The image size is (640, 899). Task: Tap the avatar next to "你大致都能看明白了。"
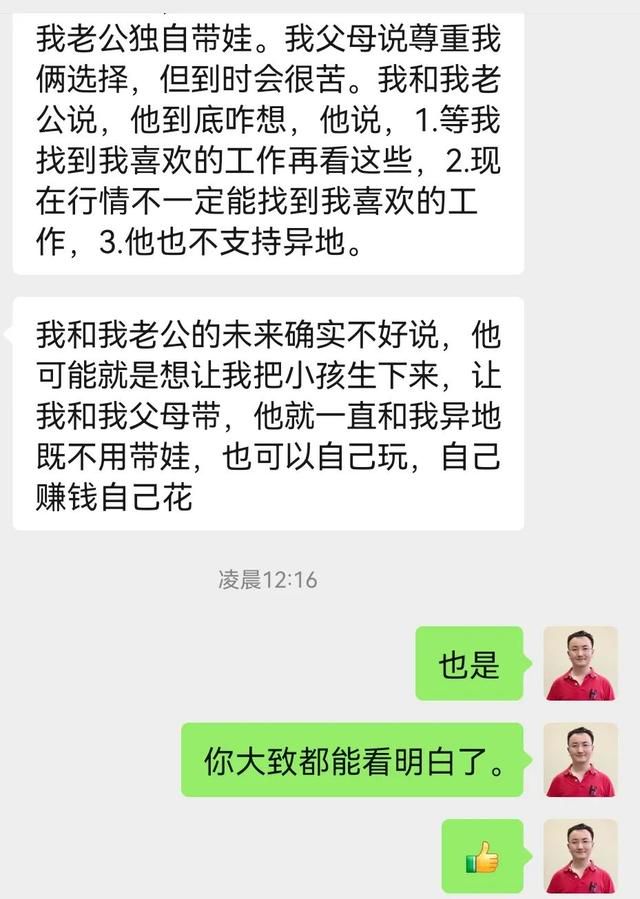pos(580,760)
